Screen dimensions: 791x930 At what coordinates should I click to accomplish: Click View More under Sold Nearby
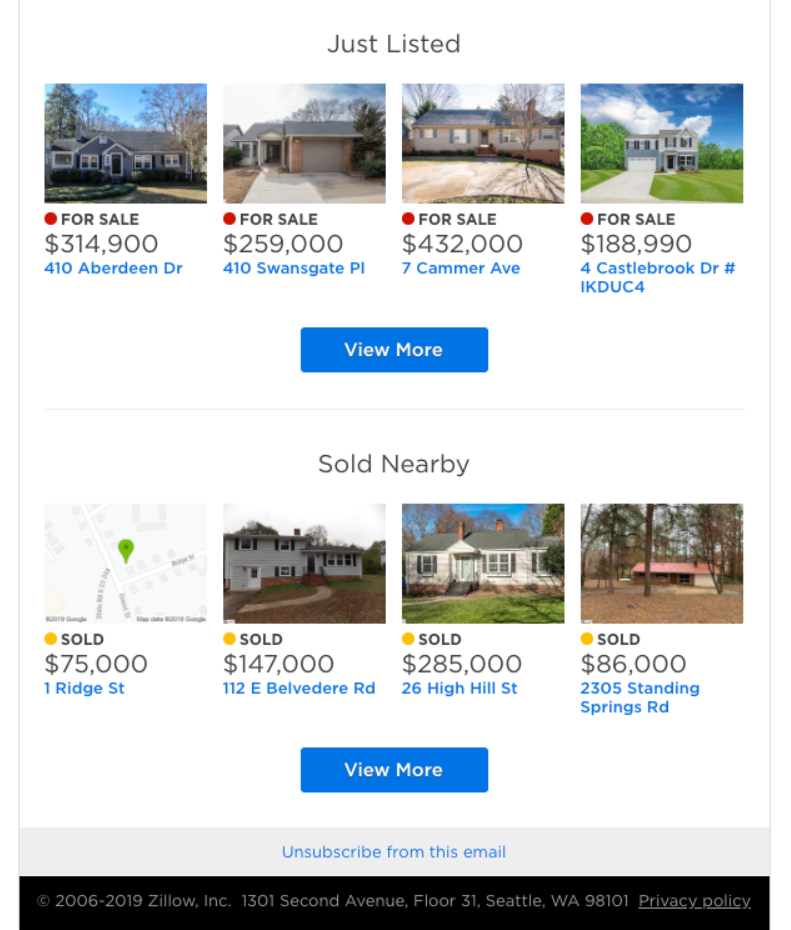tap(394, 770)
